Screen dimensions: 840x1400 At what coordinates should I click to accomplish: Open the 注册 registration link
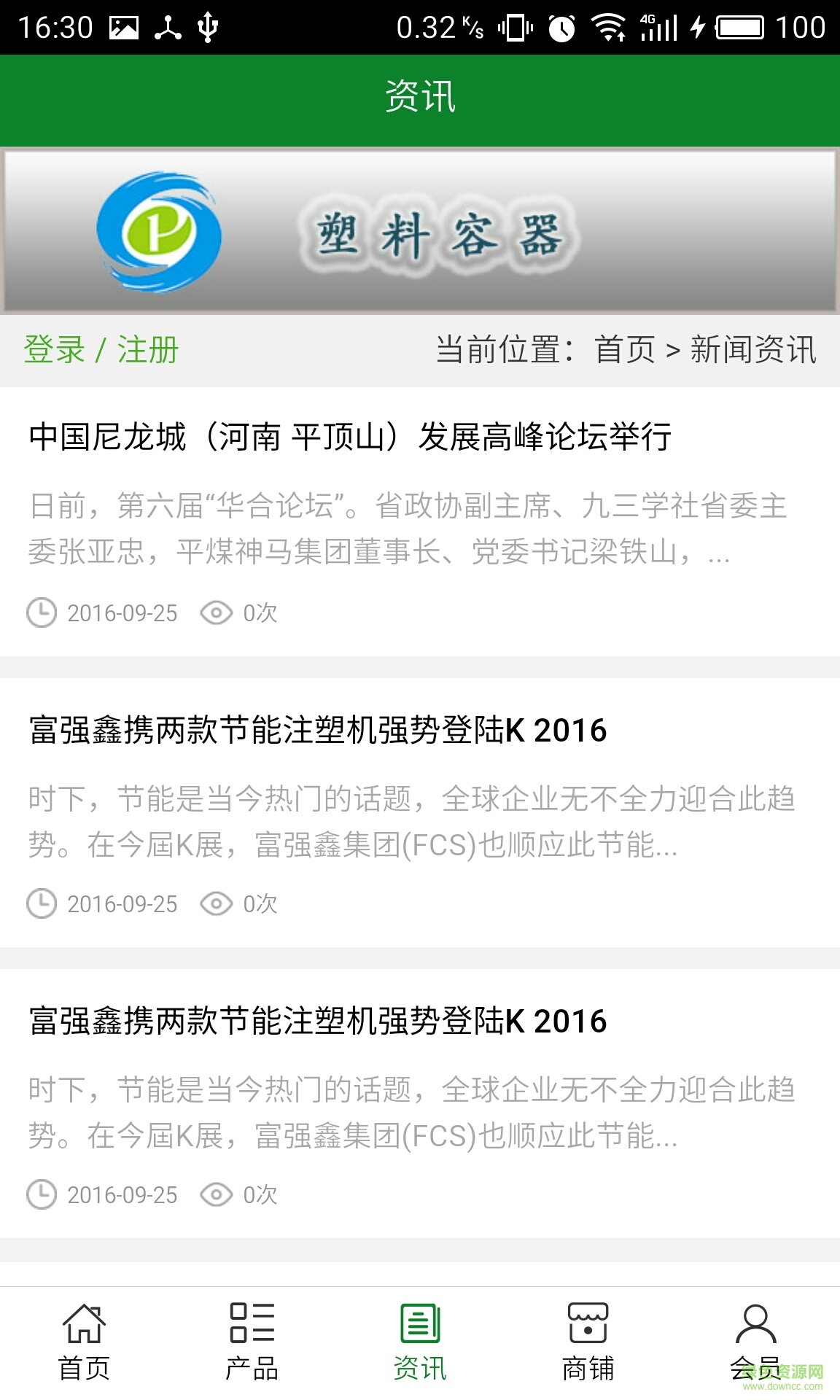pyautogui.click(x=148, y=350)
